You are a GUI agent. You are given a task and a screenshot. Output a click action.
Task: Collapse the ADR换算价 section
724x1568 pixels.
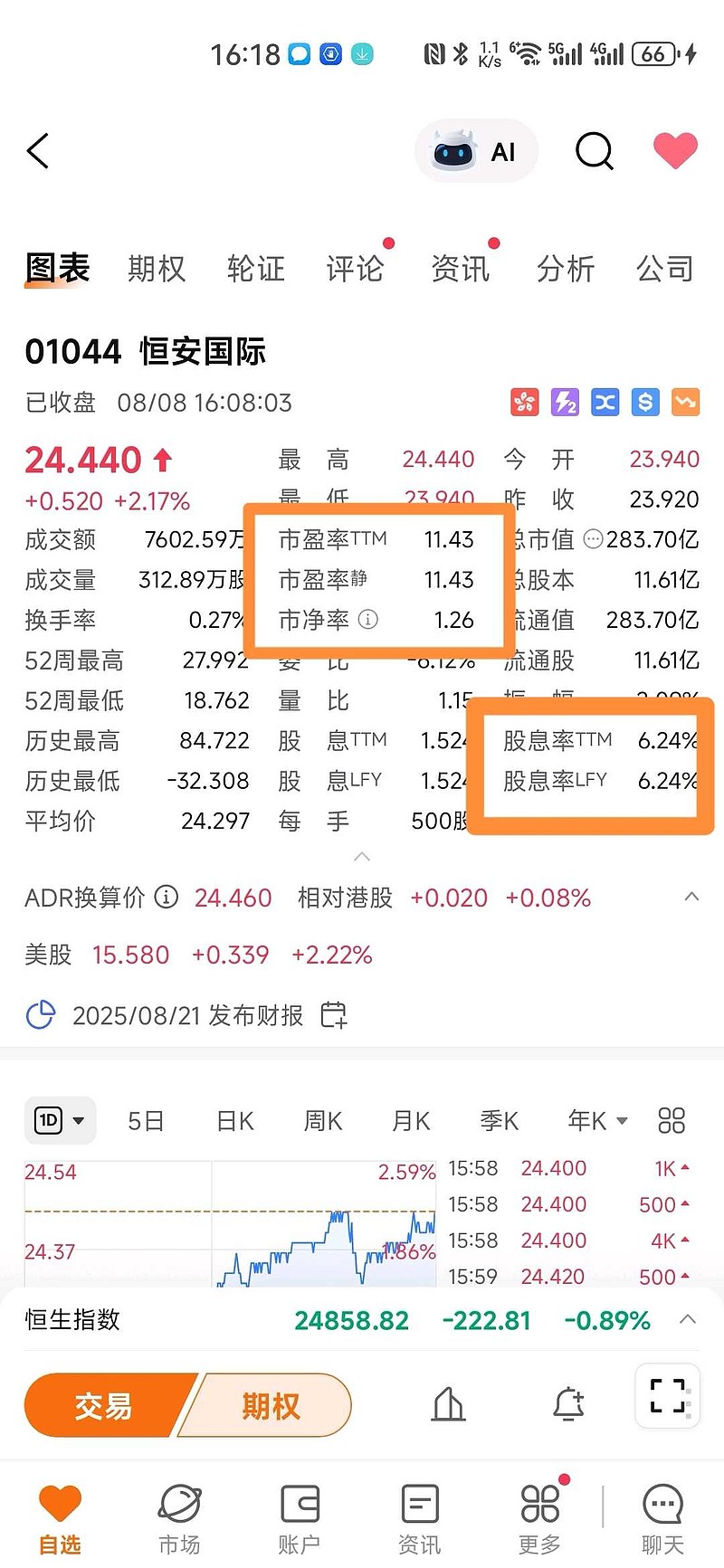691,897
